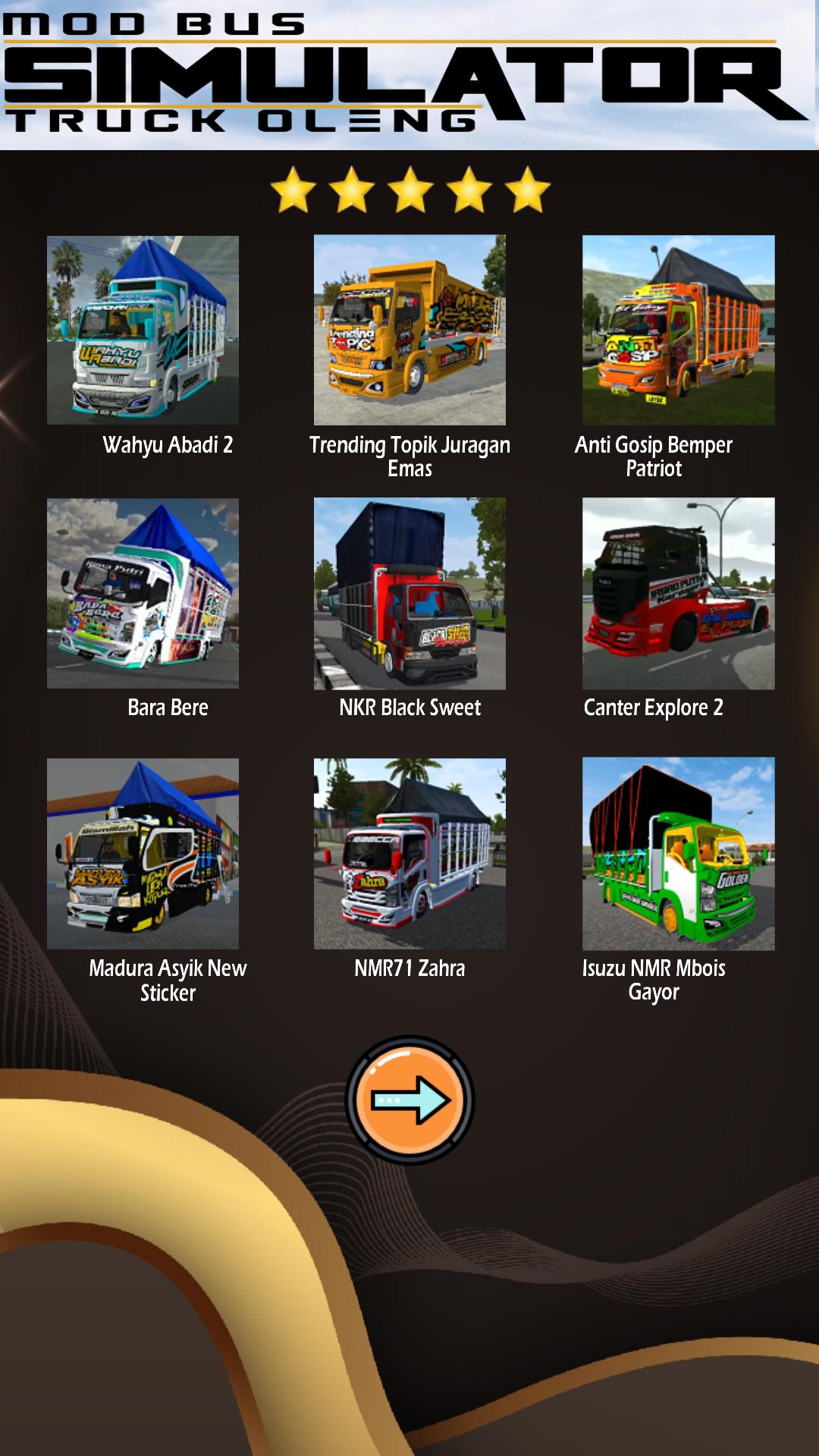Open Isuzu NMR Mbois Gayor mod
819x1456 pixels.
[x=678, y=854]
